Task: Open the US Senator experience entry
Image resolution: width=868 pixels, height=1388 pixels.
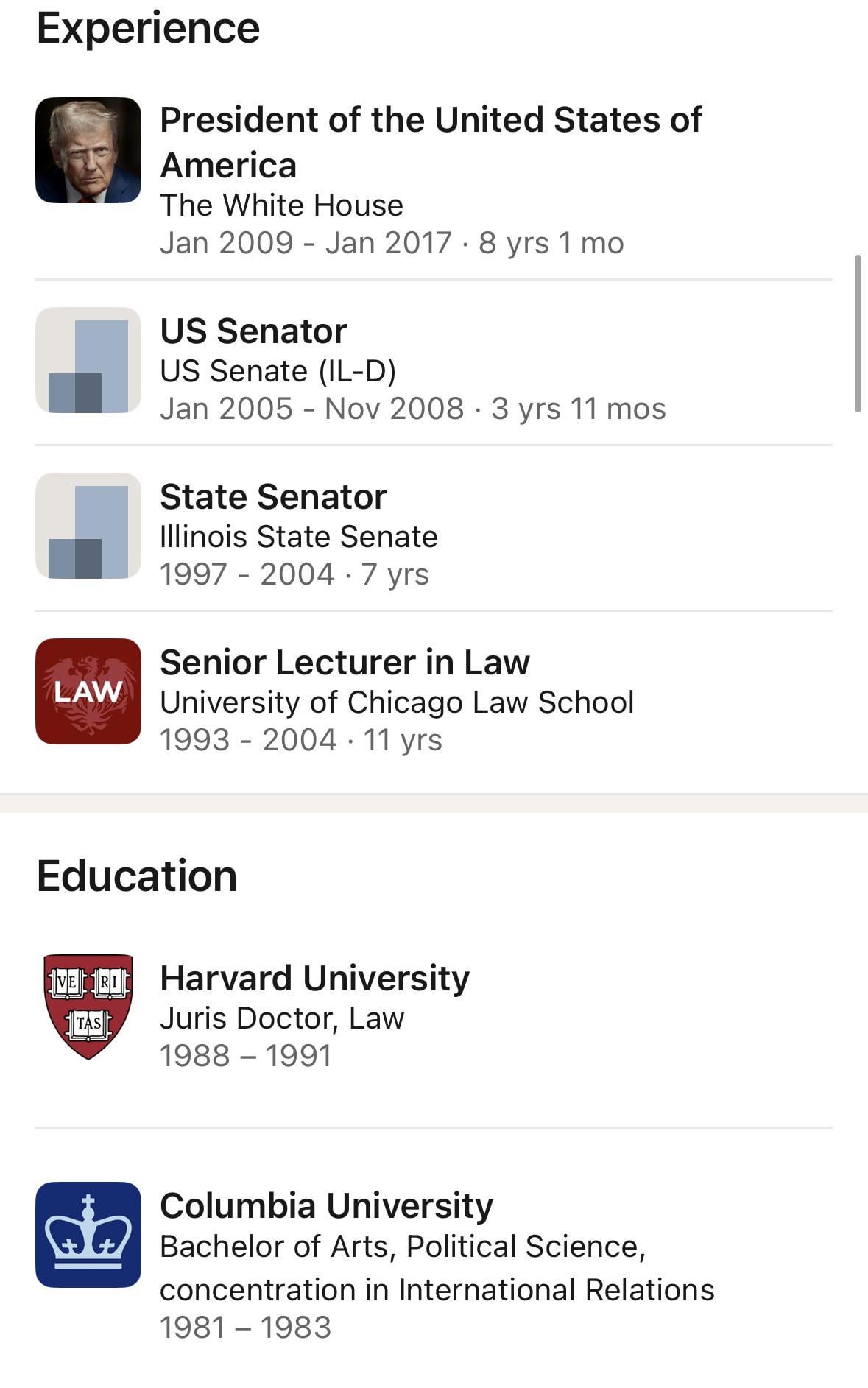Action: click(253, 332)
